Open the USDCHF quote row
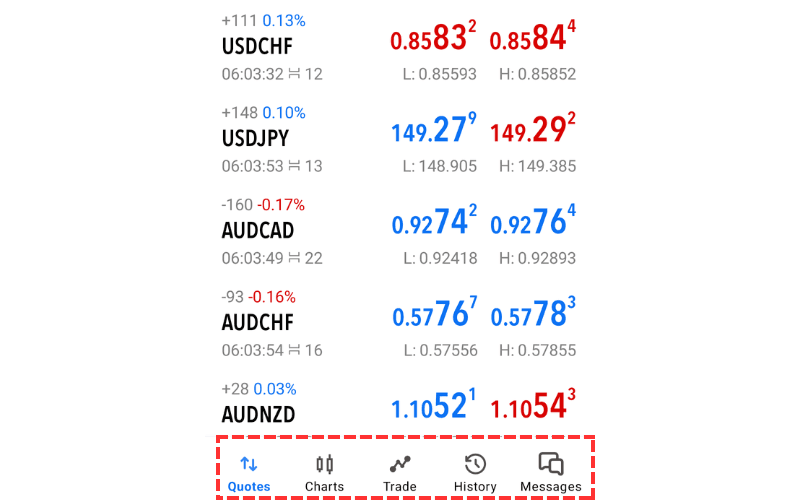 click(258, 45)
